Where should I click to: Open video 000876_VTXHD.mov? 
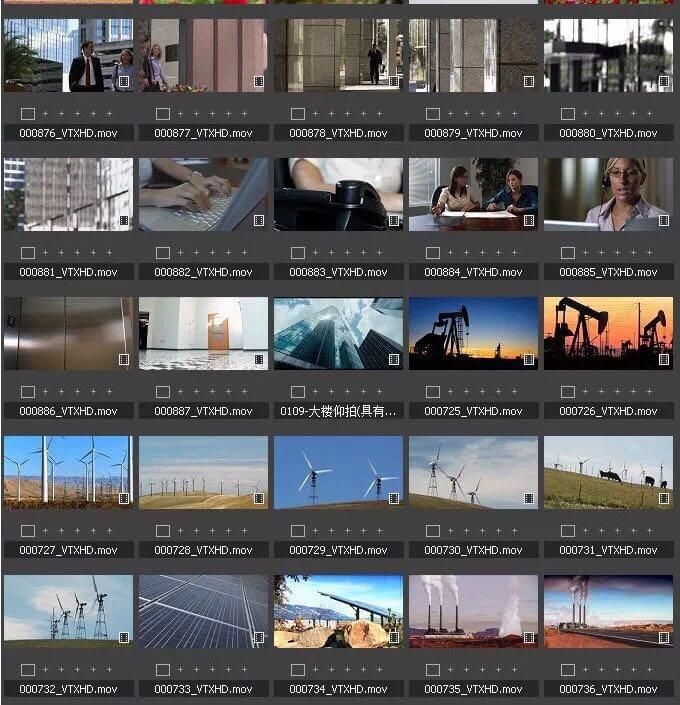tap(68, 55)
